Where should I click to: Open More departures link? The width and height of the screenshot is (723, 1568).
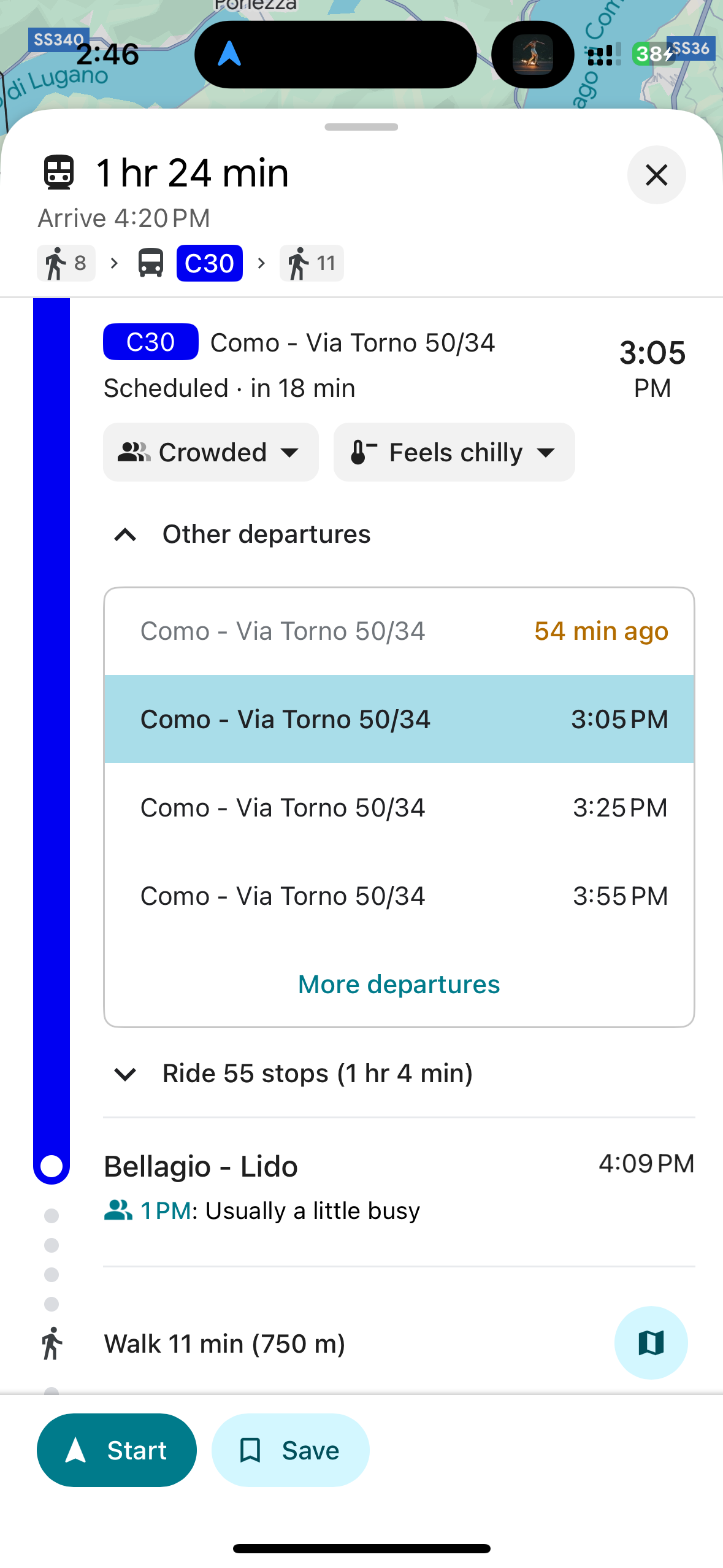coord(399,984)
